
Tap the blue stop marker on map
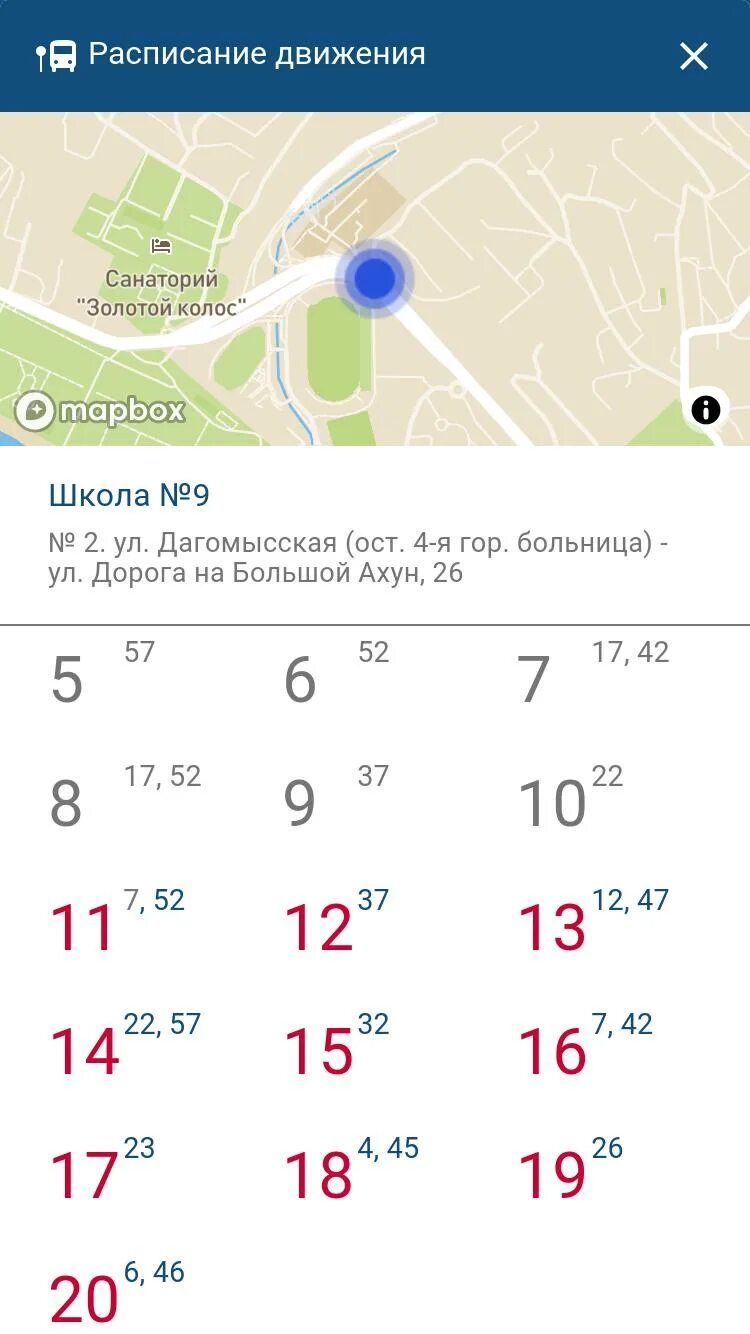(374, 278)
